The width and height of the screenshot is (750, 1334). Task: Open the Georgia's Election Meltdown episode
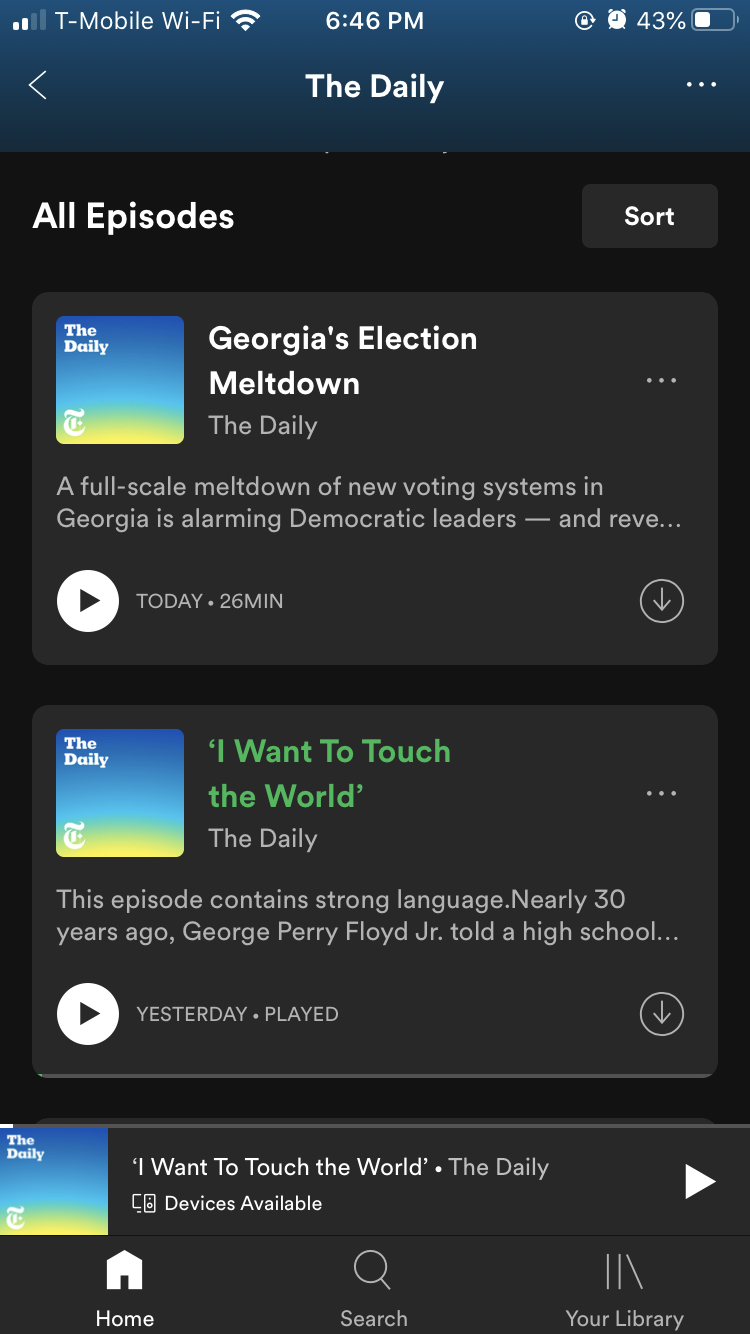tap(342, 360)
